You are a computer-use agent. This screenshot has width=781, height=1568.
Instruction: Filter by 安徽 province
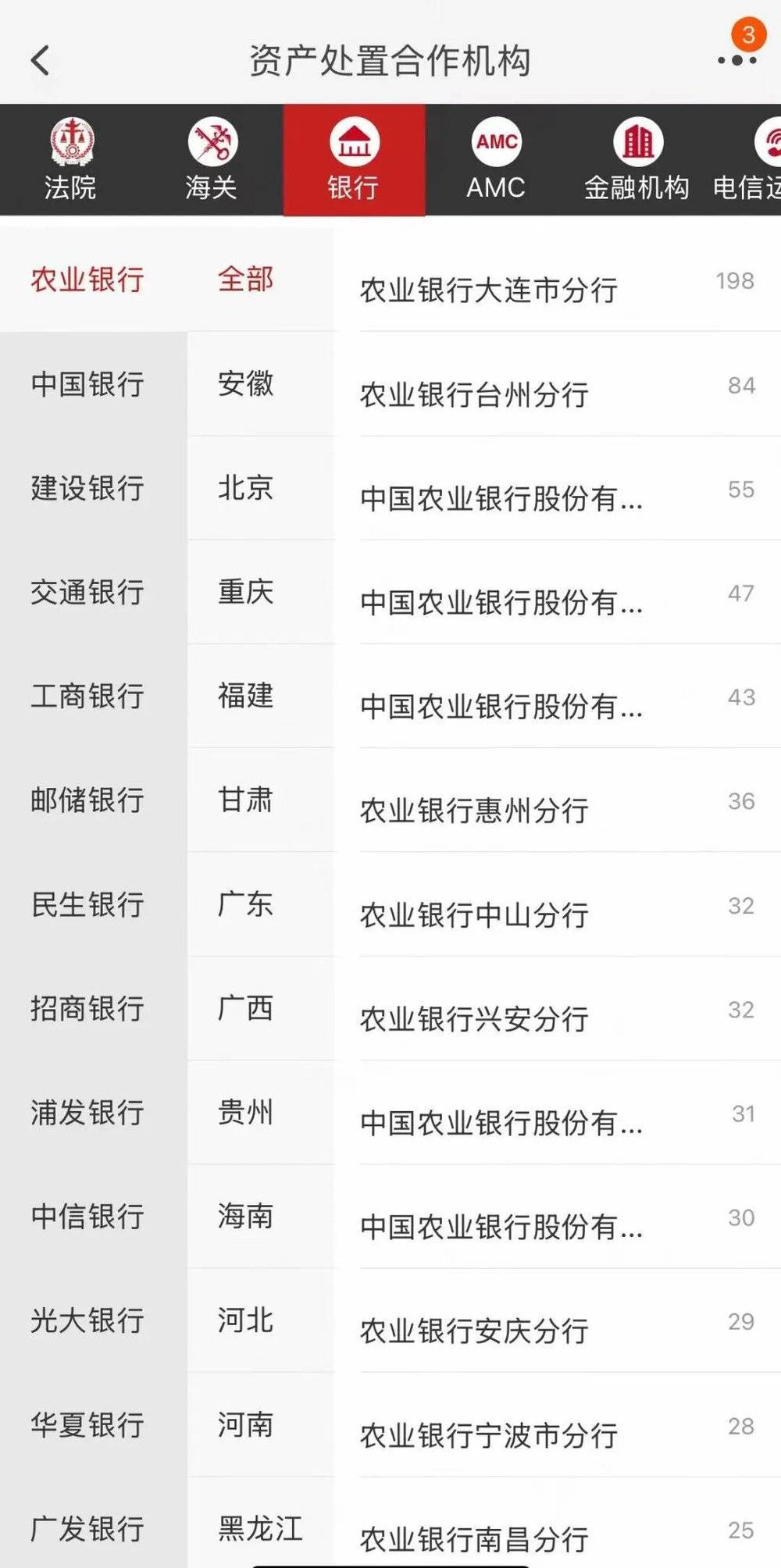(246, 384)
